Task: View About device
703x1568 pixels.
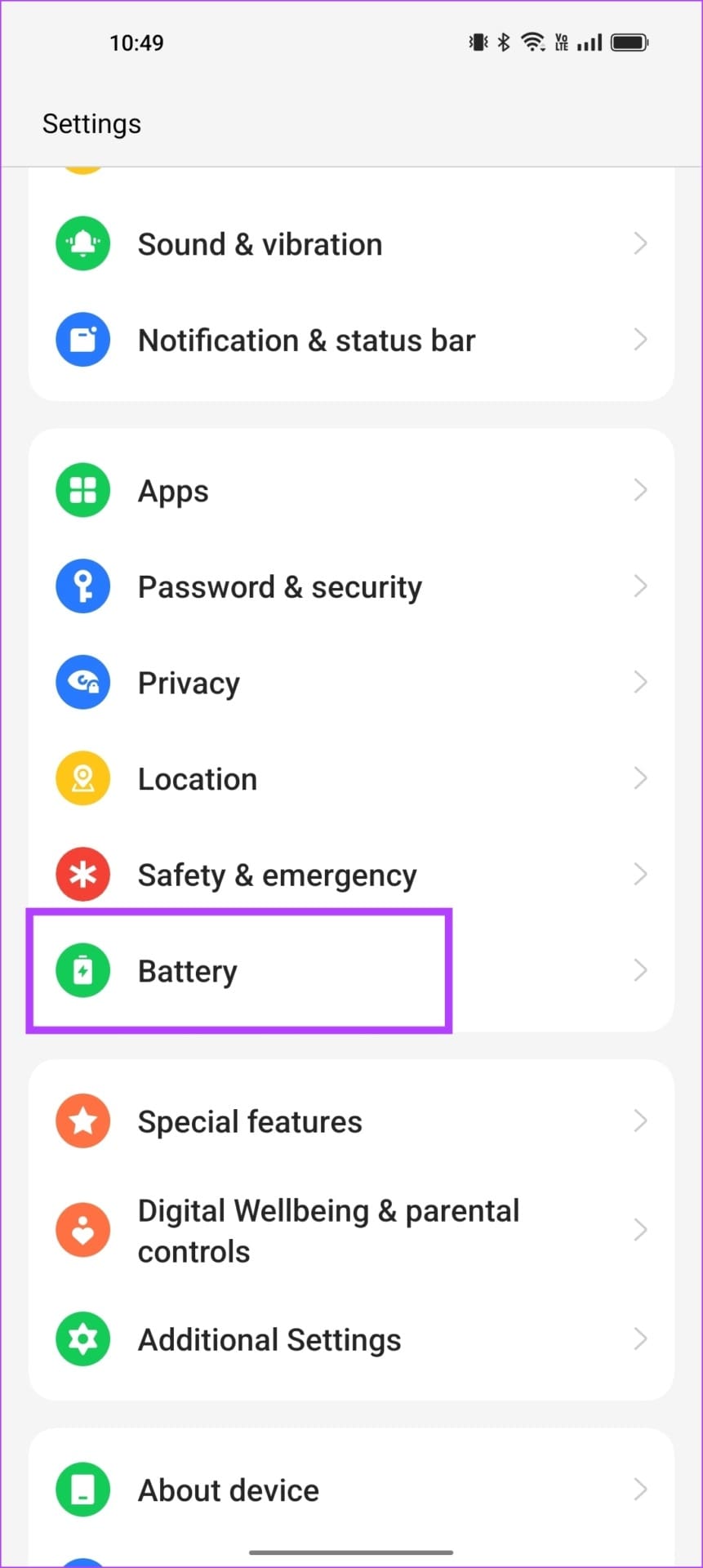Action: point(229,1490)
